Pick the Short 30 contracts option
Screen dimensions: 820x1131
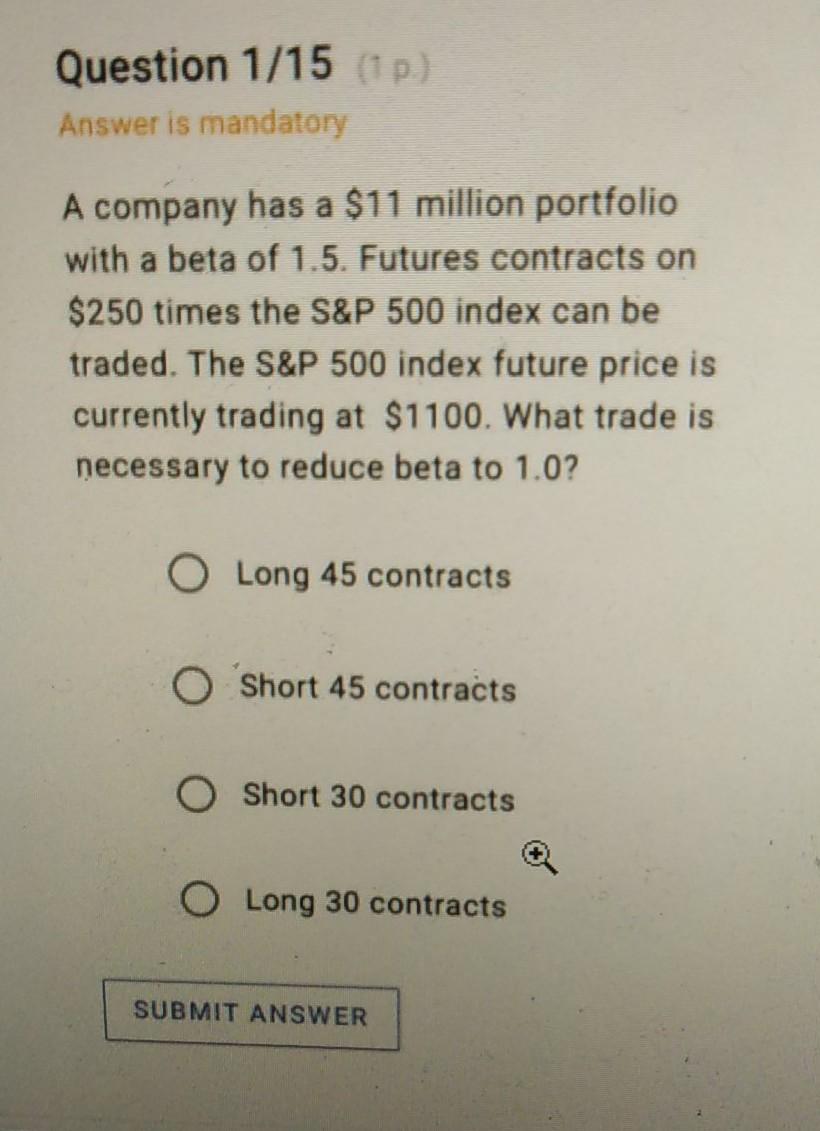(x=196, y=797)
